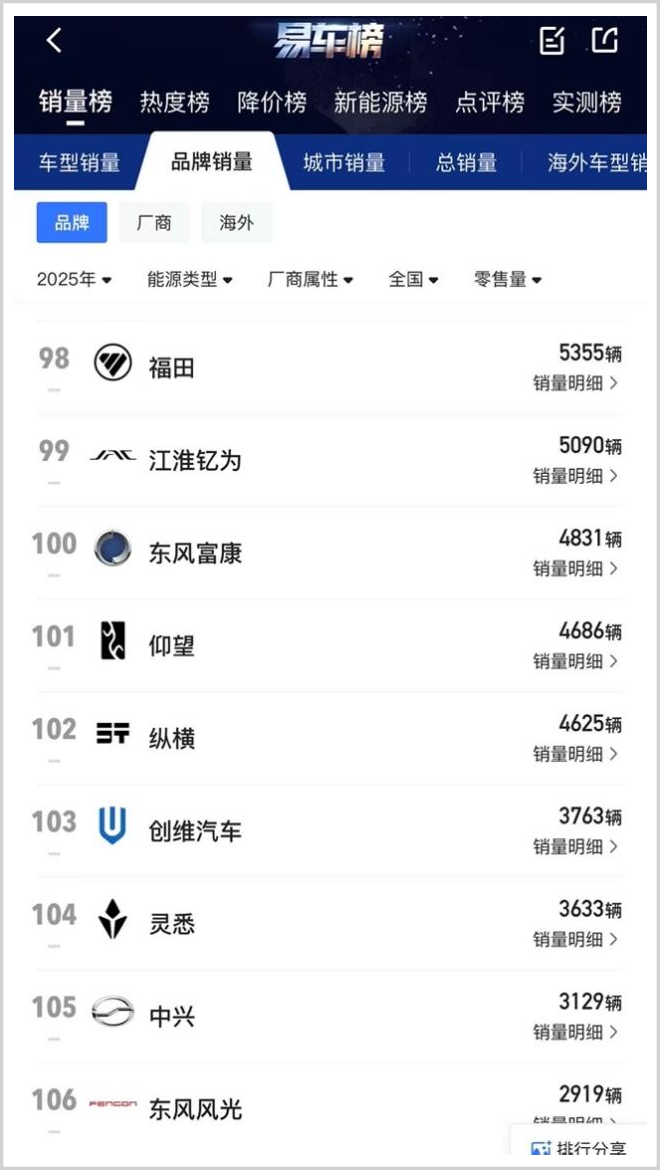The width and height of the screenshot is (660, 1170).
Task: Switch to 城市销量 sub-tab
Action: pos(344,163)
